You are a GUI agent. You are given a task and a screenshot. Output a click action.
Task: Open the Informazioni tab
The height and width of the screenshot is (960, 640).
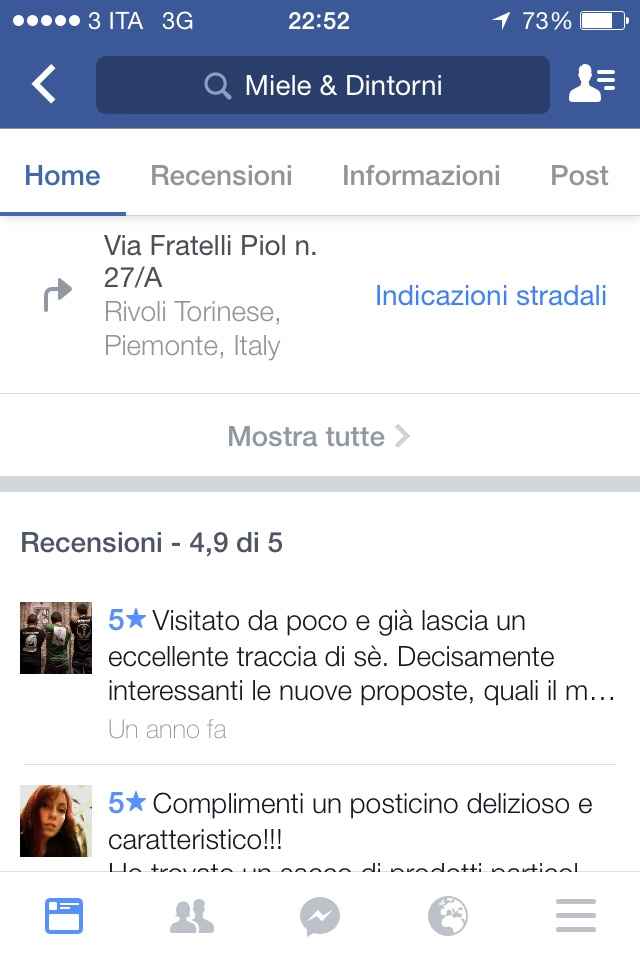tap(420, 176)
